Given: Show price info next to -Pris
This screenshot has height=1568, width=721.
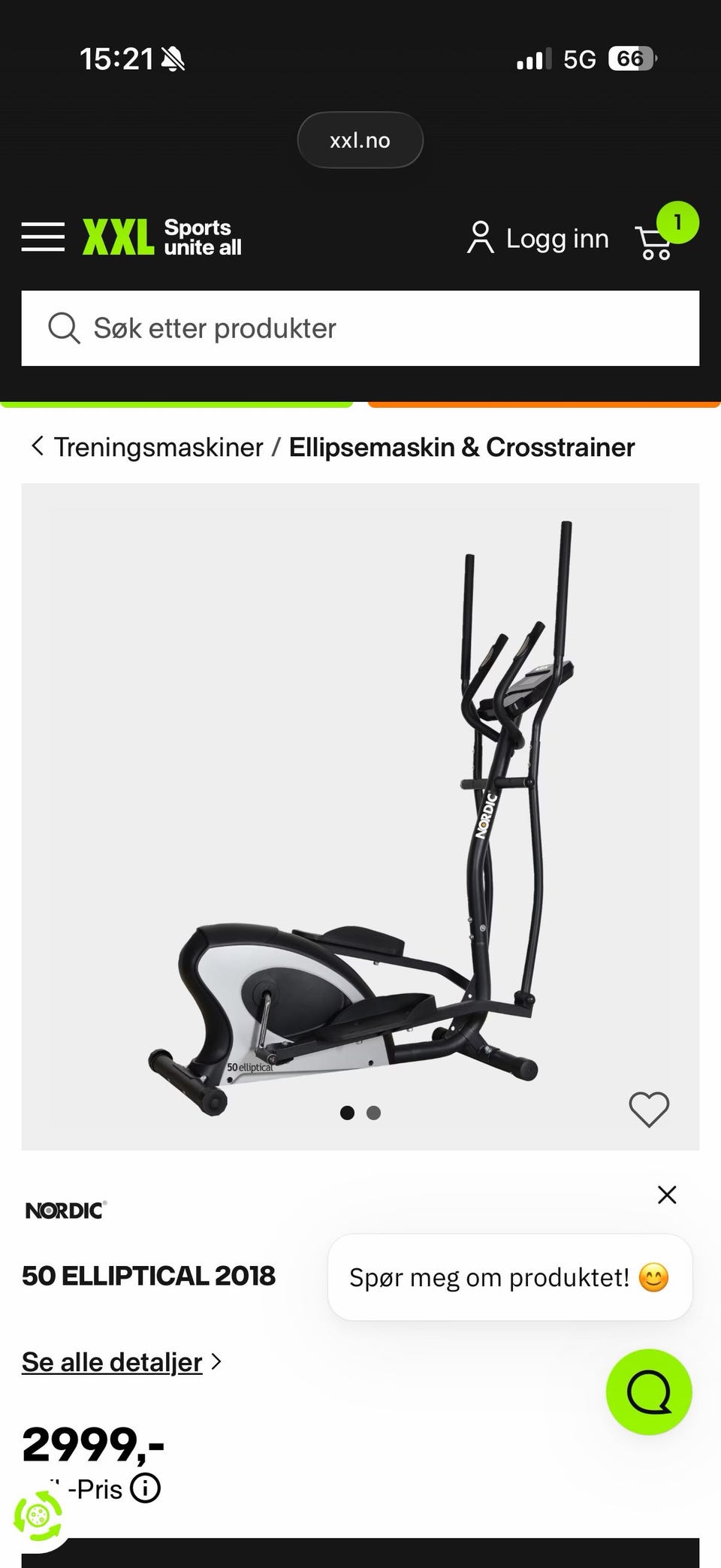Looking at the screenshot, I should point(145,1488).
